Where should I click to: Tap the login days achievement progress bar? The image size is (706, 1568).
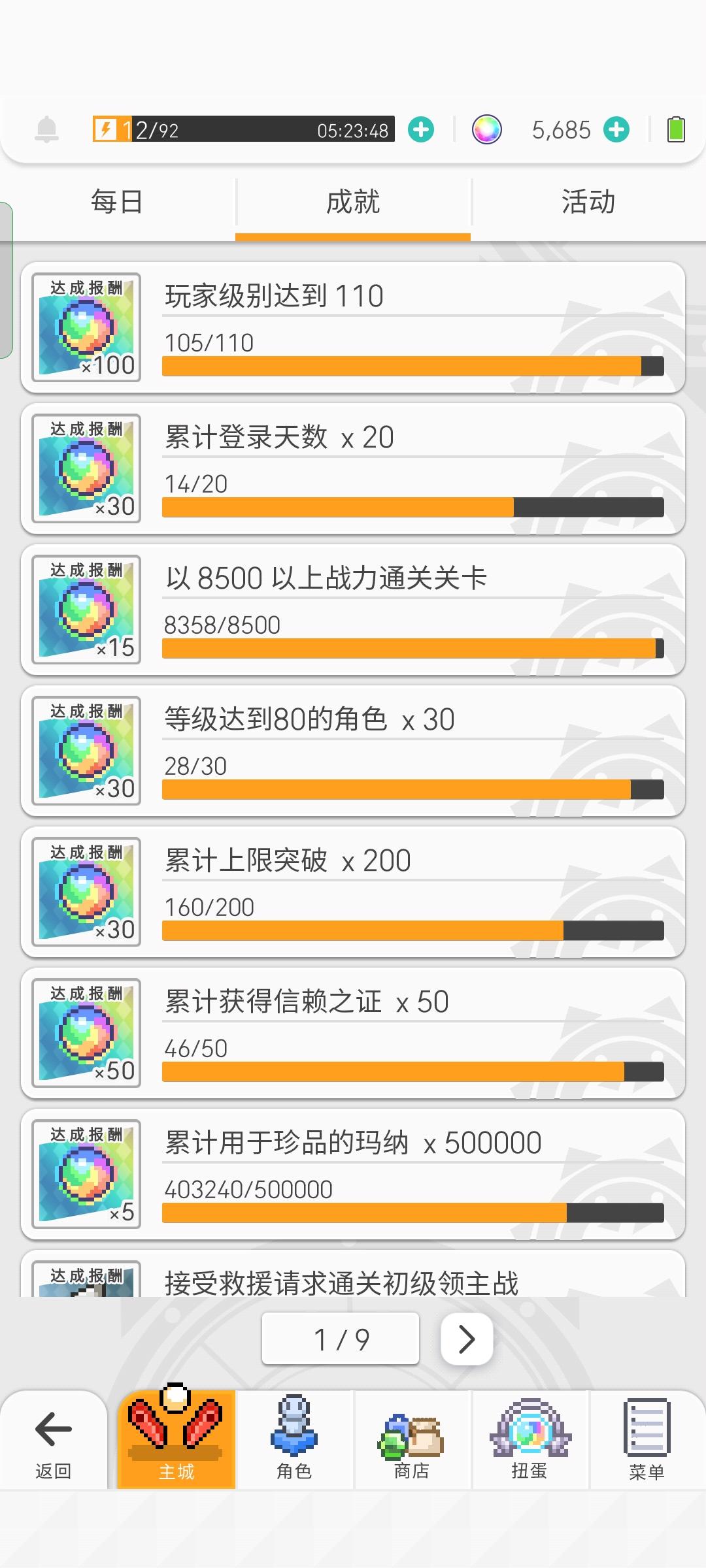click(x=412, y=506)
